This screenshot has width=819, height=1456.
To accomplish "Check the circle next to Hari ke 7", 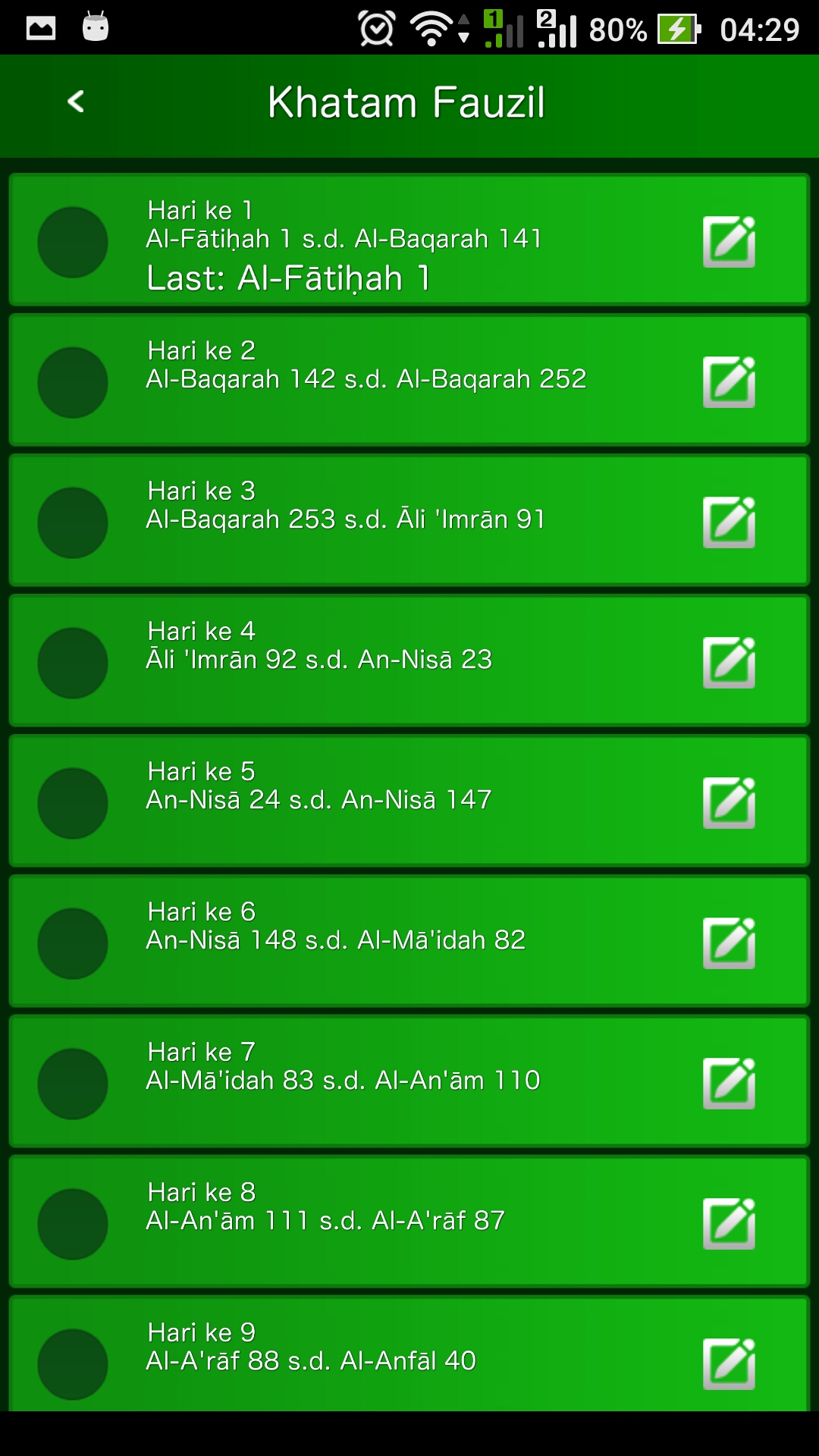I will (x=73, y=1084).
